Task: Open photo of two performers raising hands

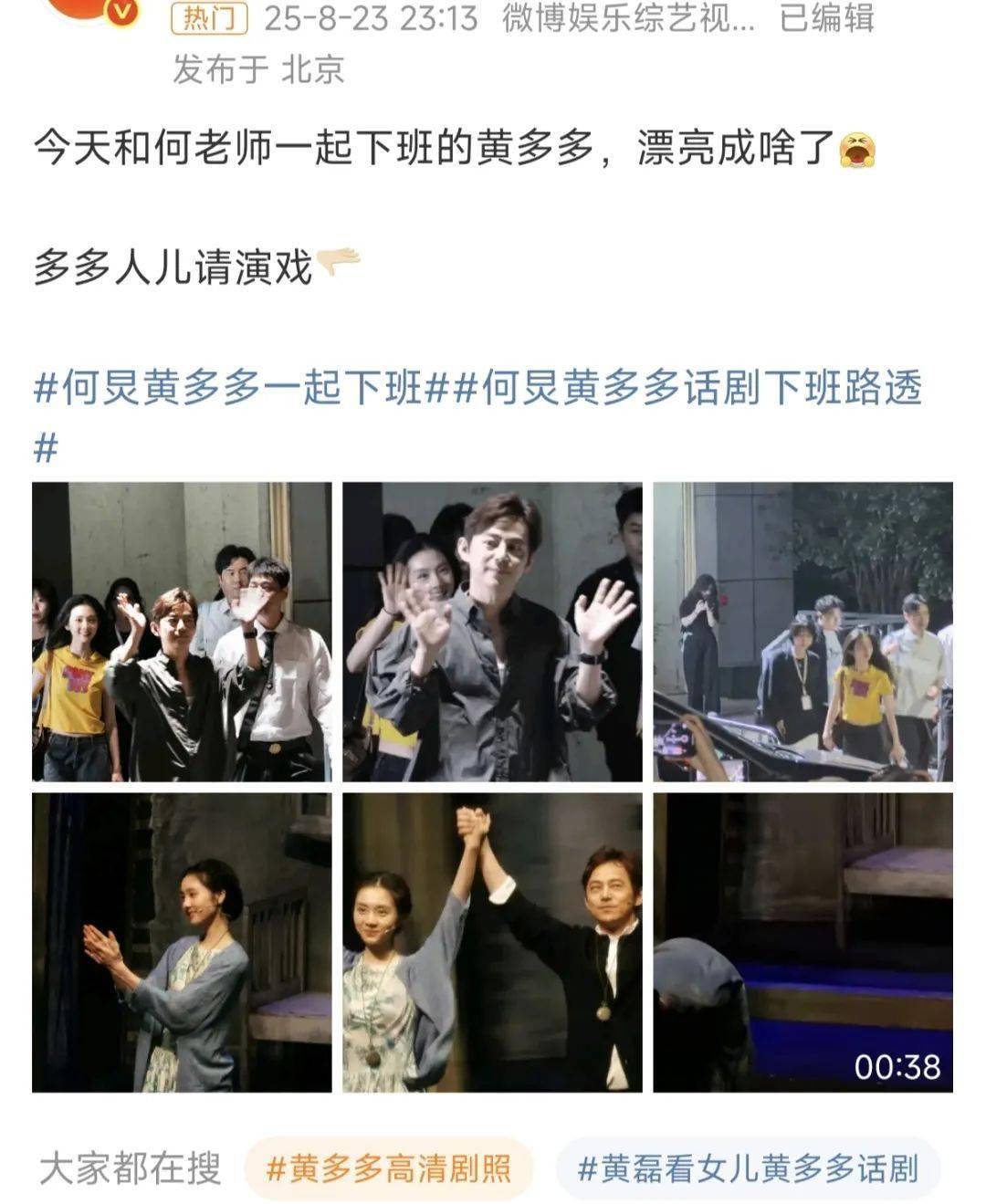Action: point(492,942)
